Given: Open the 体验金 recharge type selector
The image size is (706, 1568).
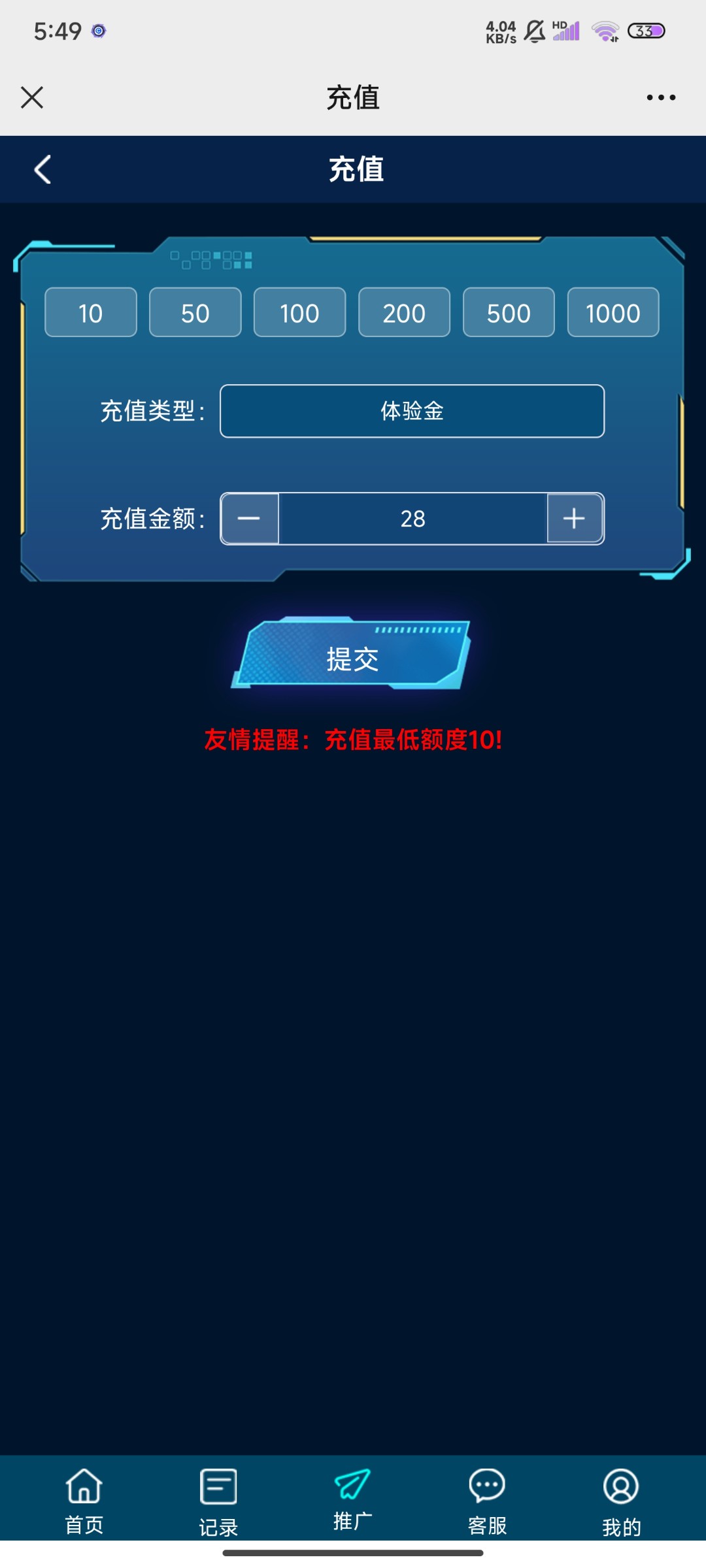Looking at the screenshot, I should point(412,411).
